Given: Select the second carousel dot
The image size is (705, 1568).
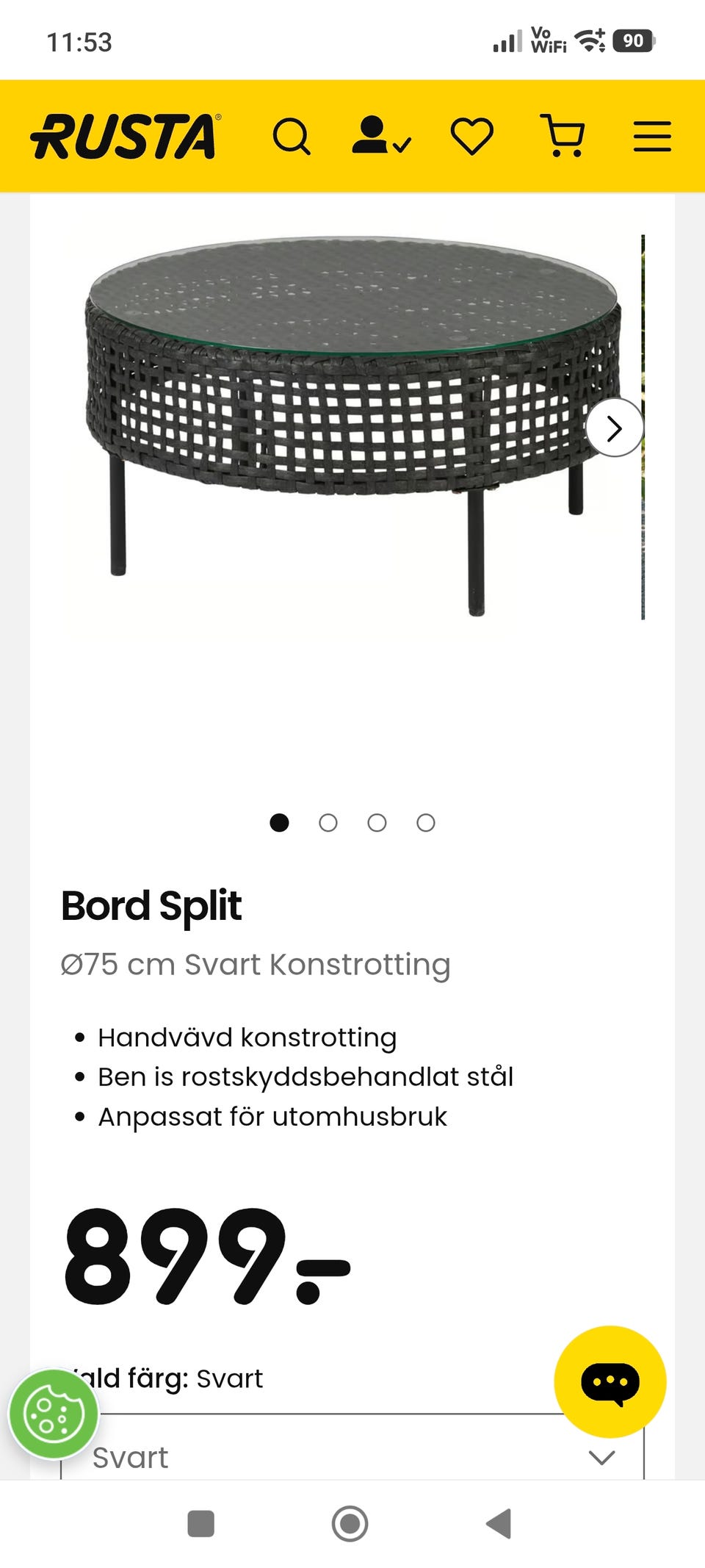Looking at the screenshot, I should [328, 823].
